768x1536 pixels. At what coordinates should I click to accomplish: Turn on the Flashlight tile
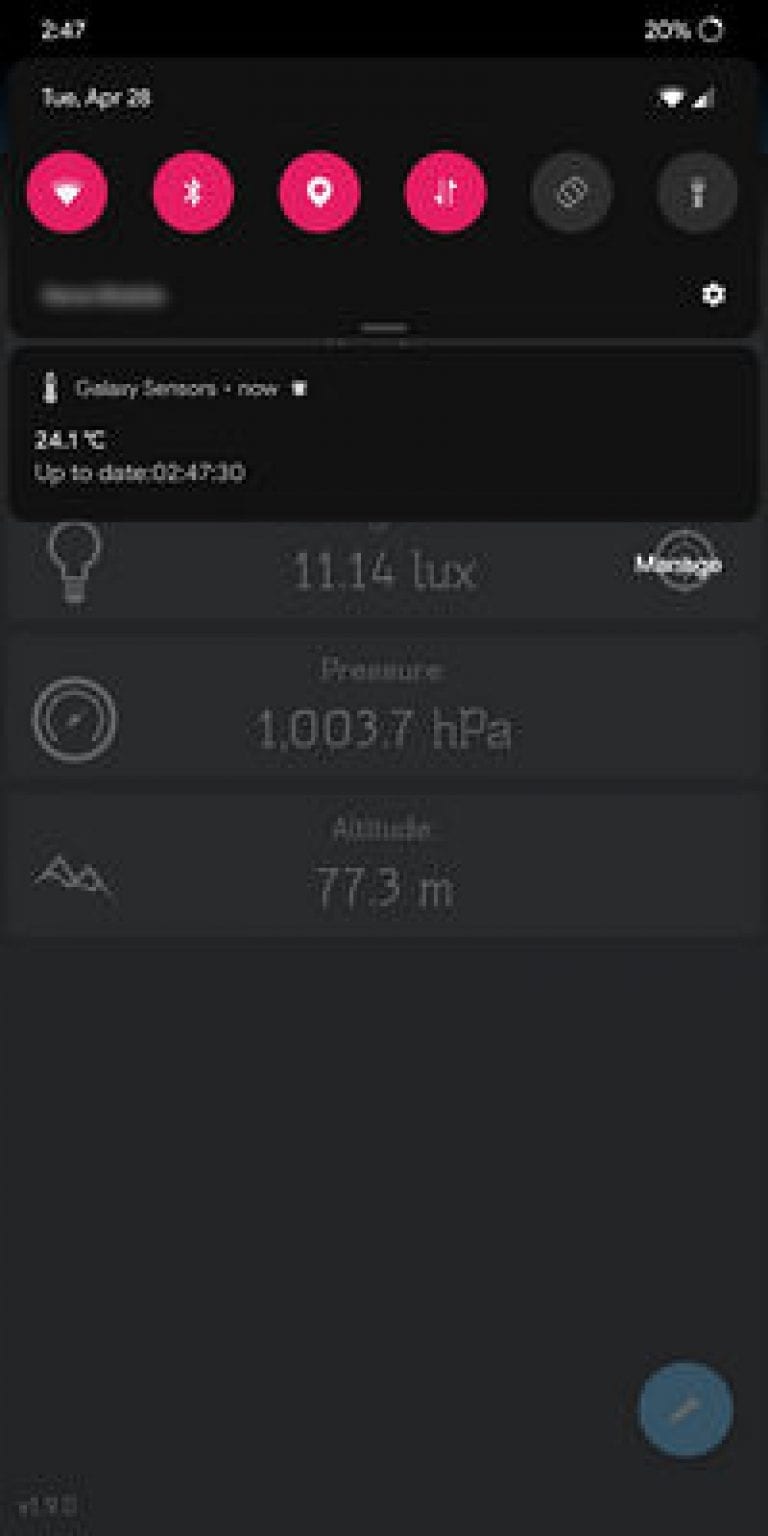click(x=695, y=192)
